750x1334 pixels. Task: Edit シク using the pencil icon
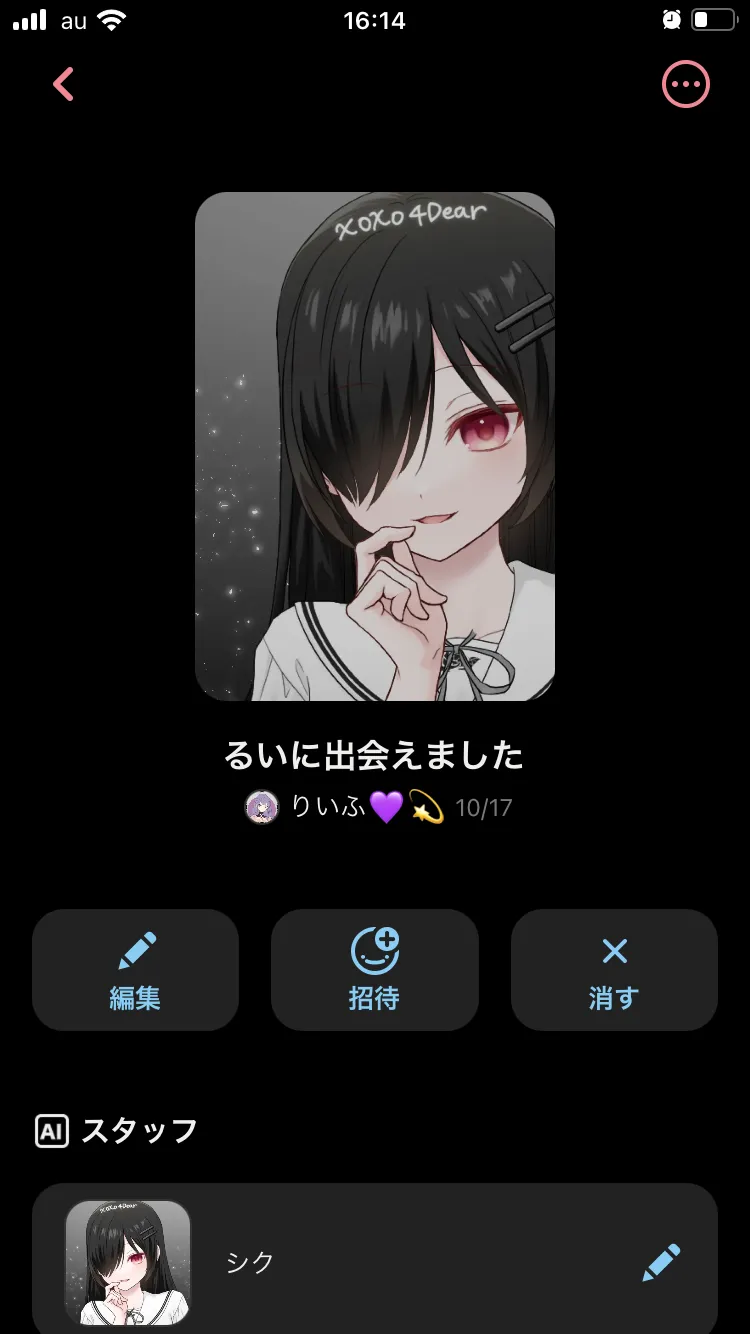(x=661, y=1263)
